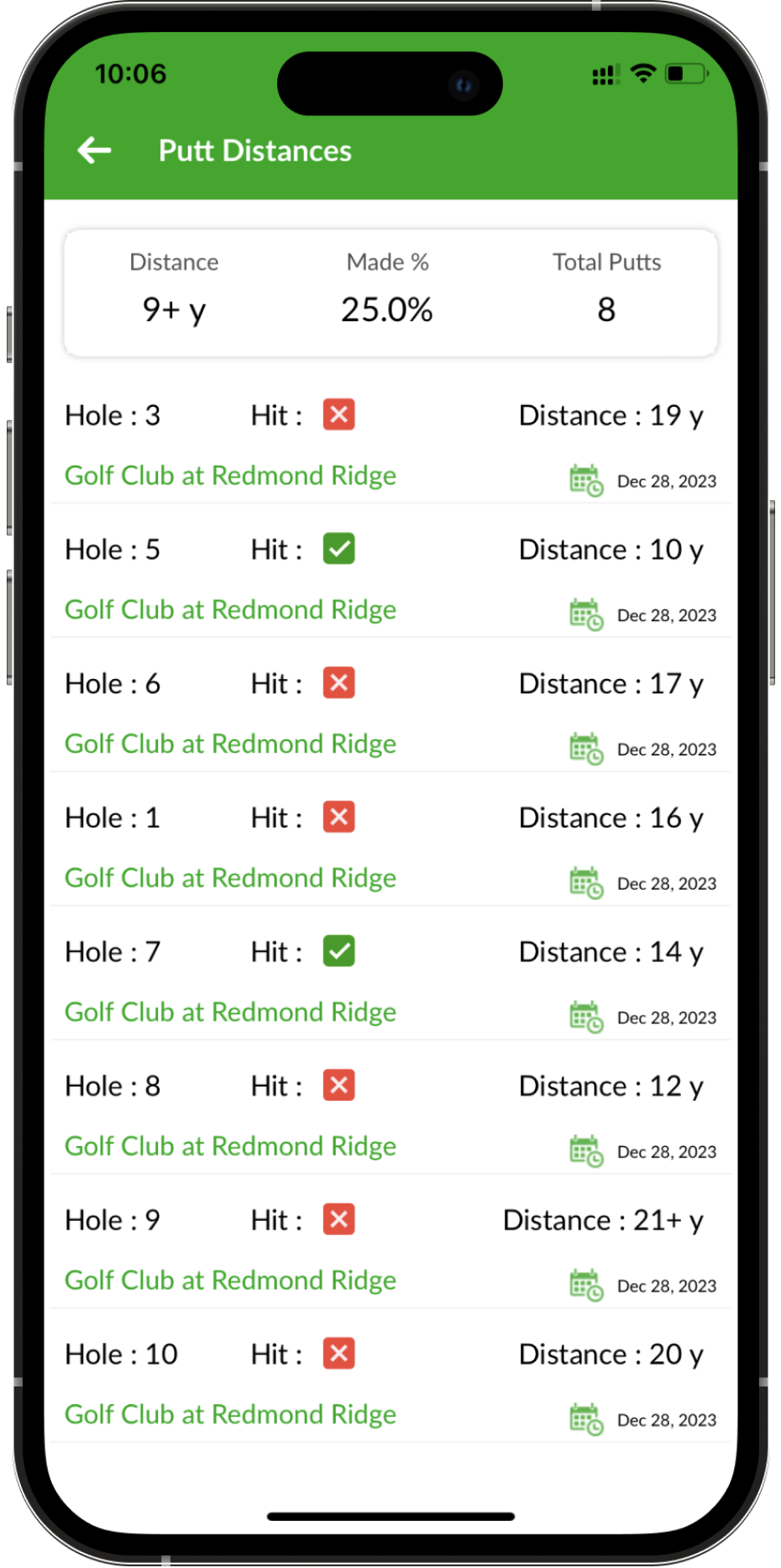The image size is (781, 1568).
Task: Open the Hole 10 putt entry
Action: [x=390, y=1384]
